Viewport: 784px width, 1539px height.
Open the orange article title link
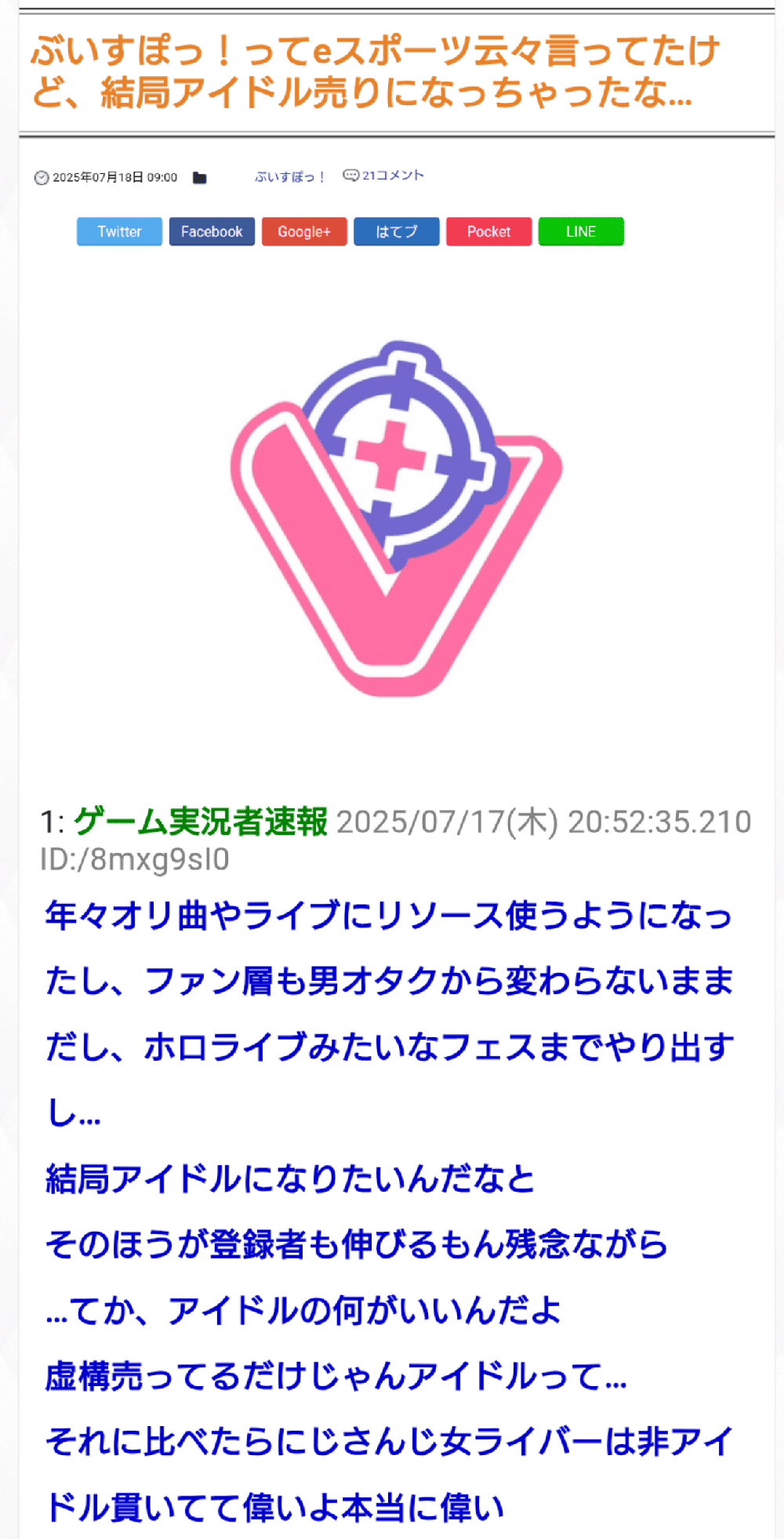(375, 71)
